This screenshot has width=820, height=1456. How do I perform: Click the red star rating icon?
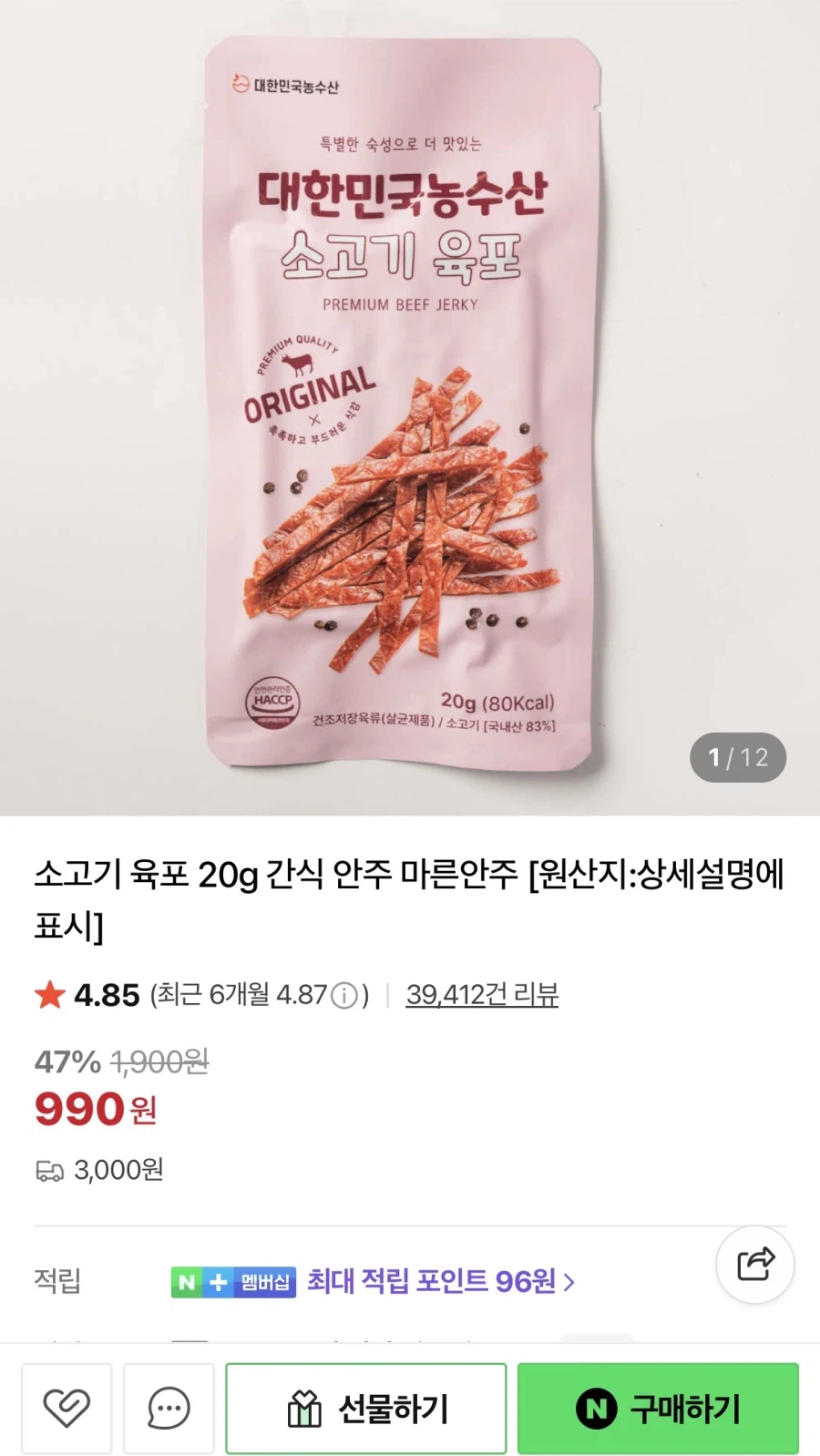point(48,994)
